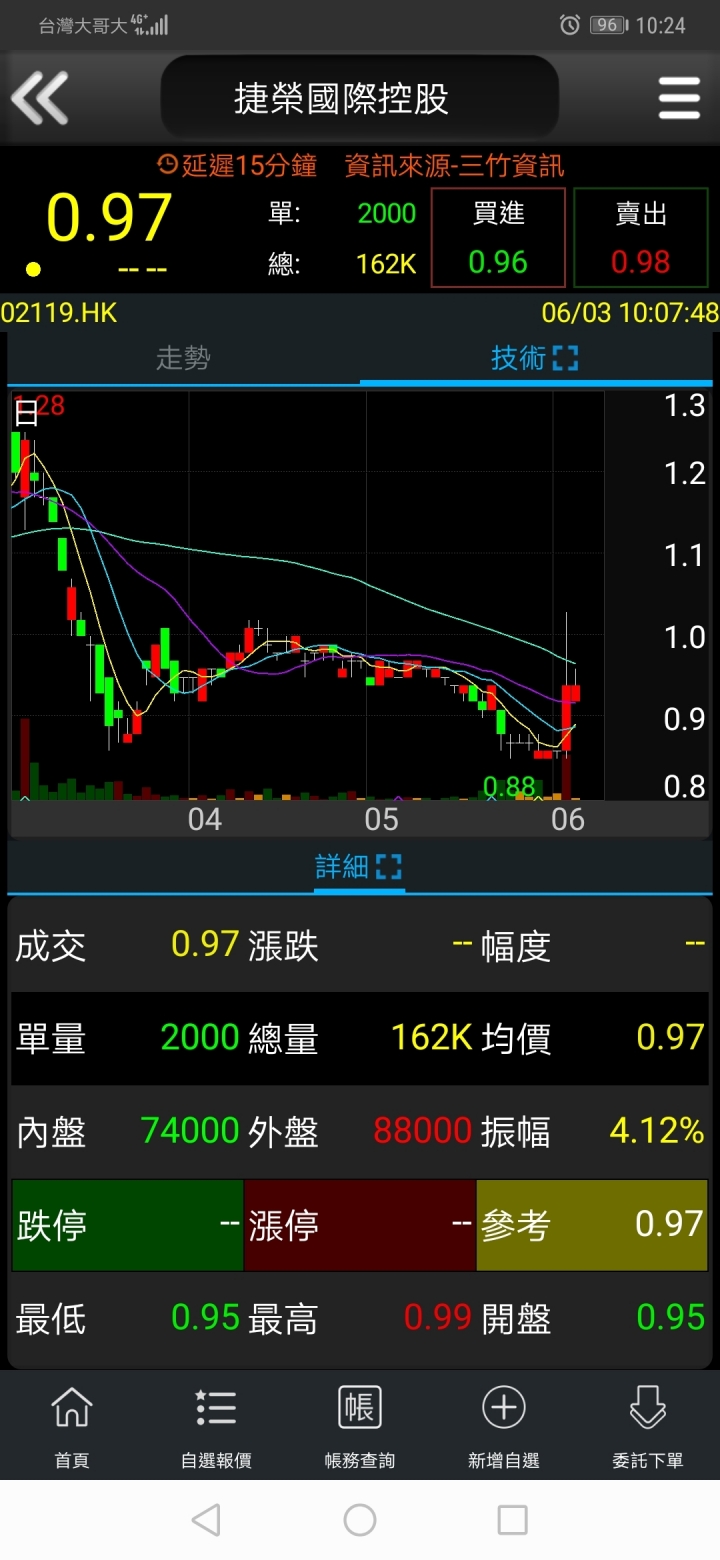Tap the 賣出 sell button at 0.98
Screen dimensions: 720x1560
tap(641, 238)
